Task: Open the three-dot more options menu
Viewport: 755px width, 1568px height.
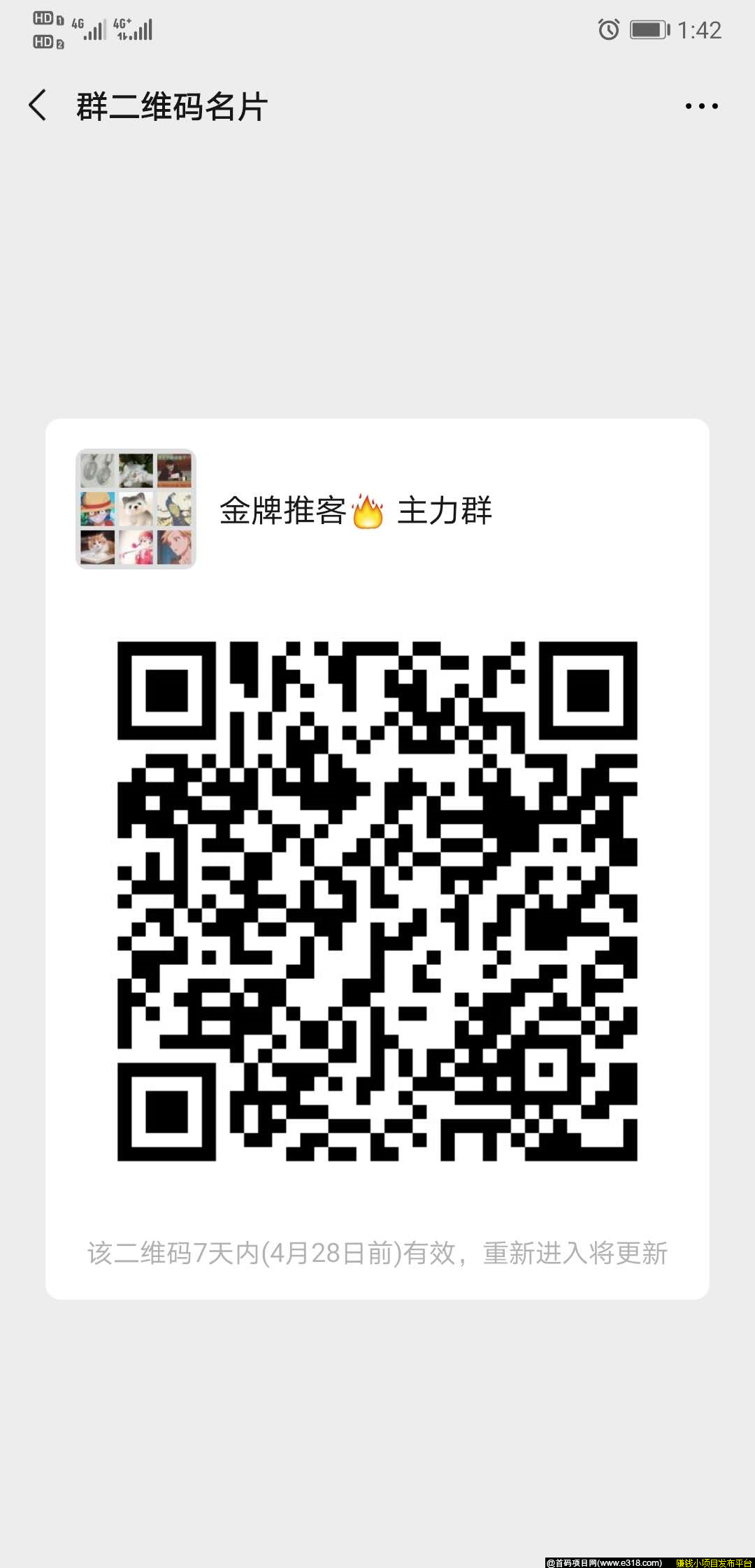Action: [x=701, y=106]
